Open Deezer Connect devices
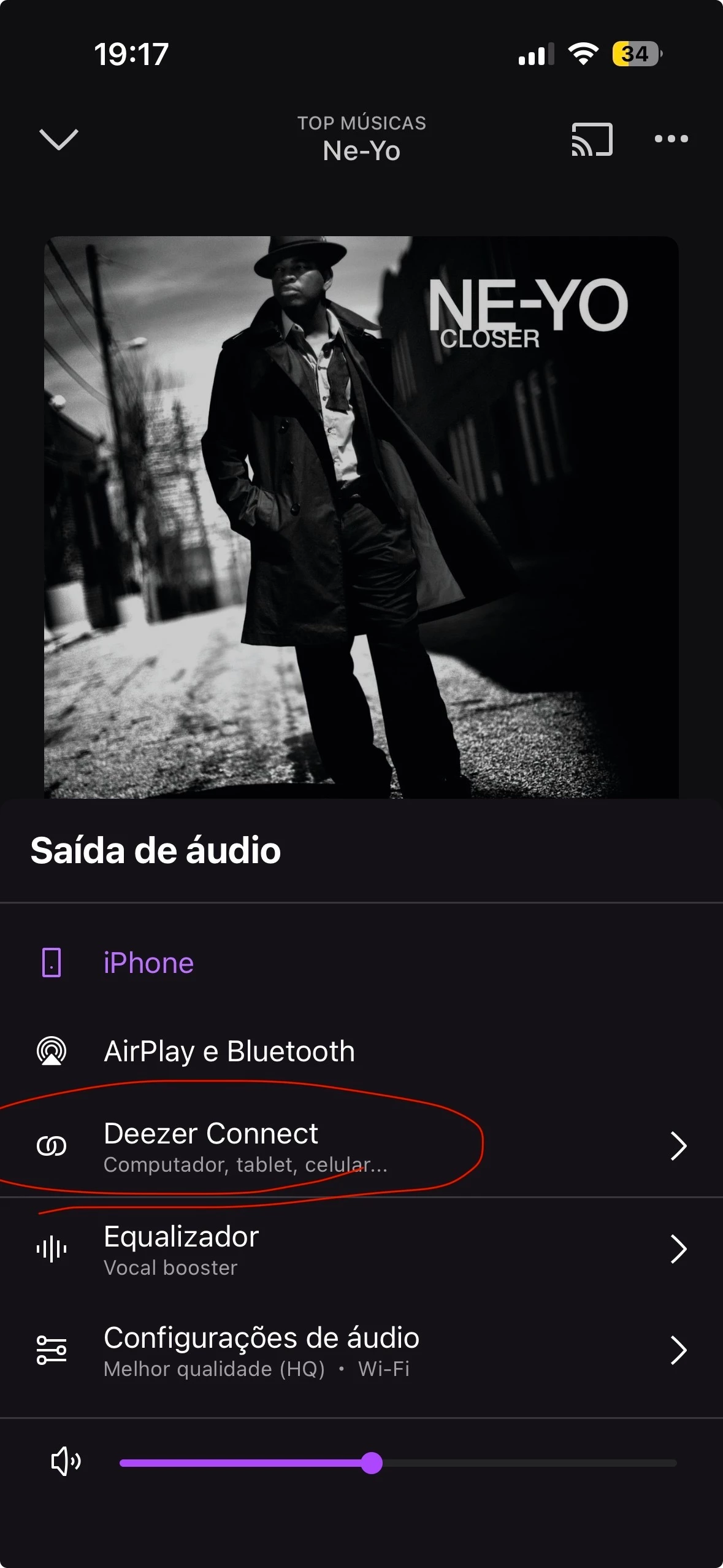Image resolution: width=723 pixels, height=1568 pixels. (x=361, y=1145)
